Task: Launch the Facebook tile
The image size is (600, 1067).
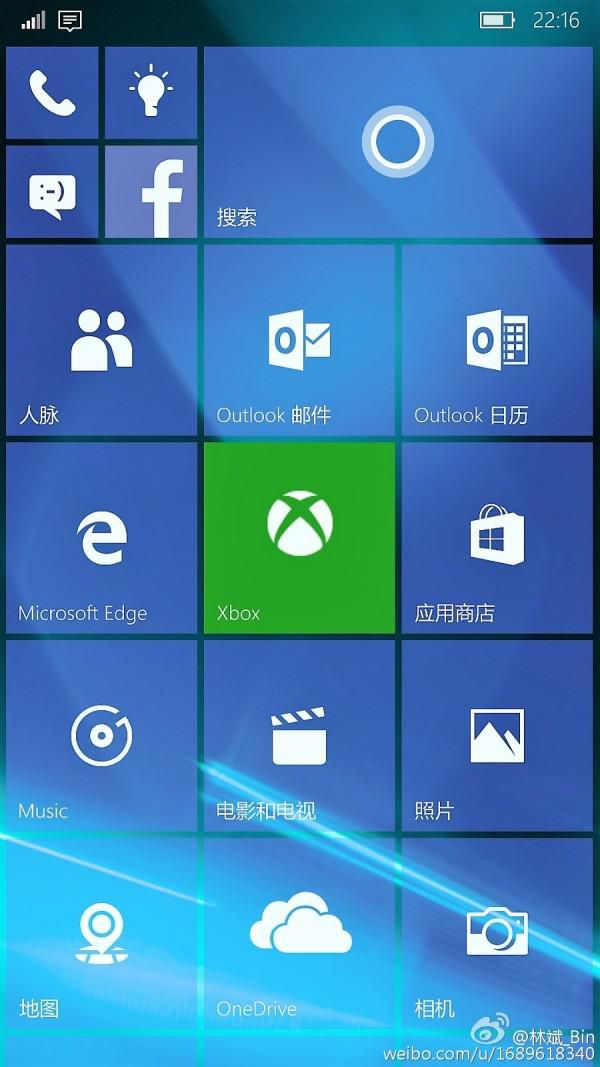Action: 151,192
